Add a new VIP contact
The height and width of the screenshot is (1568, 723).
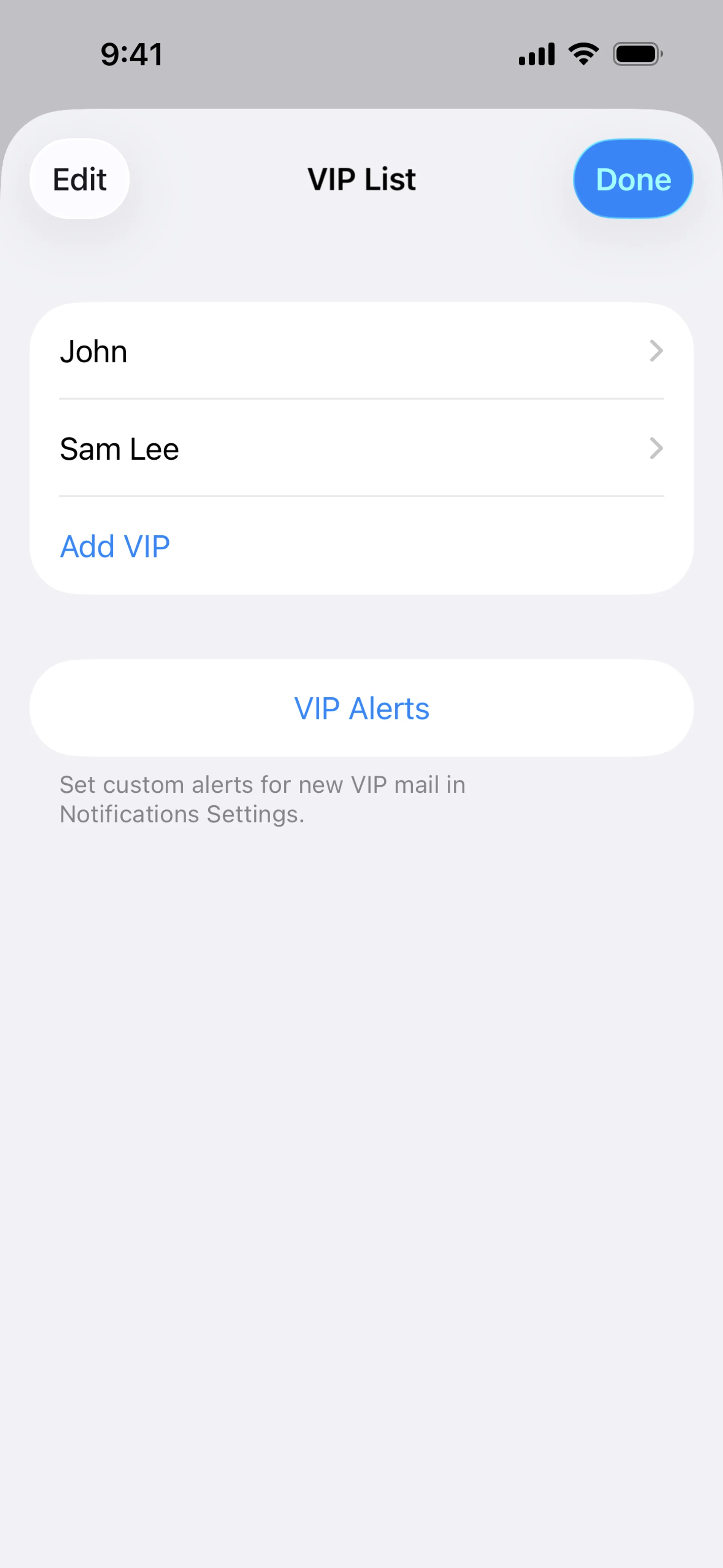point(115,546)
